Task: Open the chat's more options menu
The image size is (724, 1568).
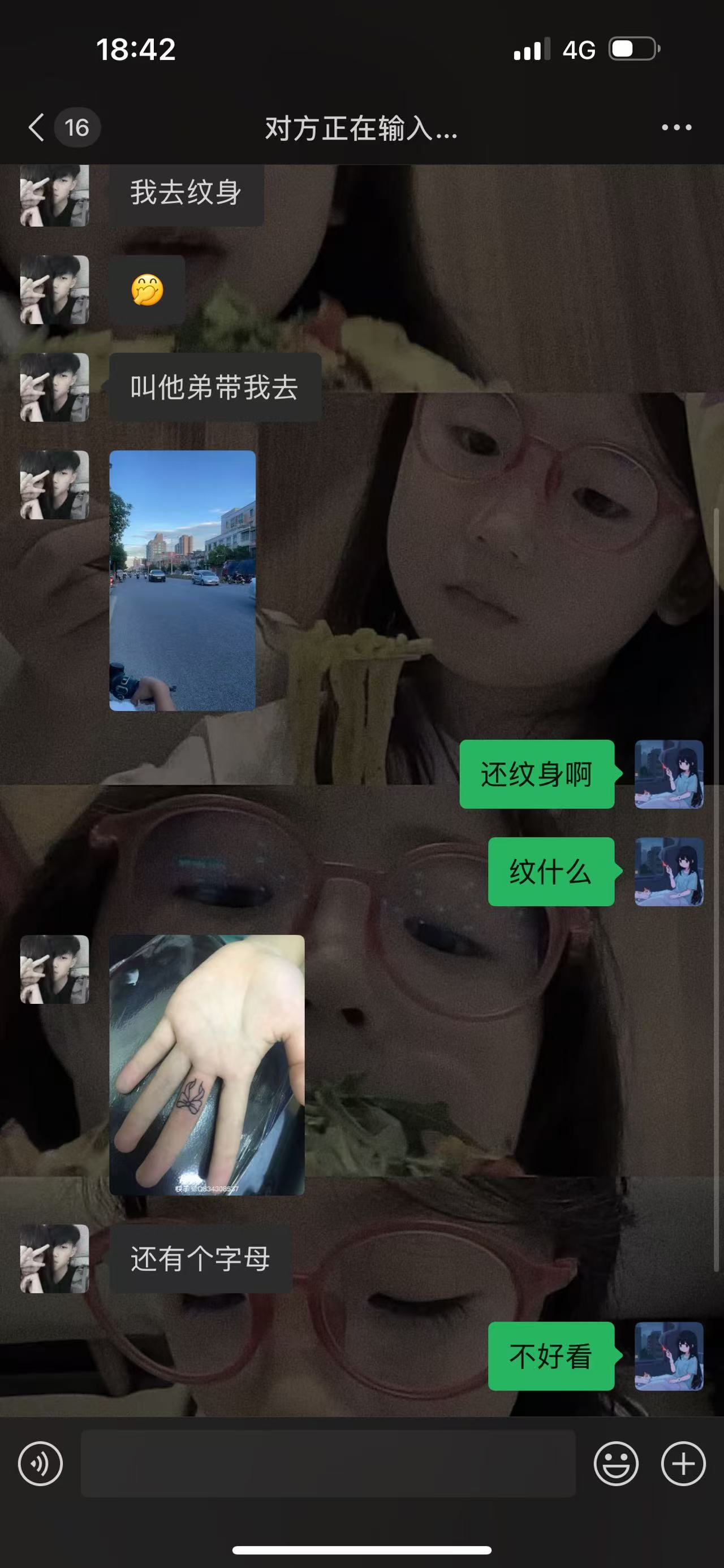Action: 676,127
